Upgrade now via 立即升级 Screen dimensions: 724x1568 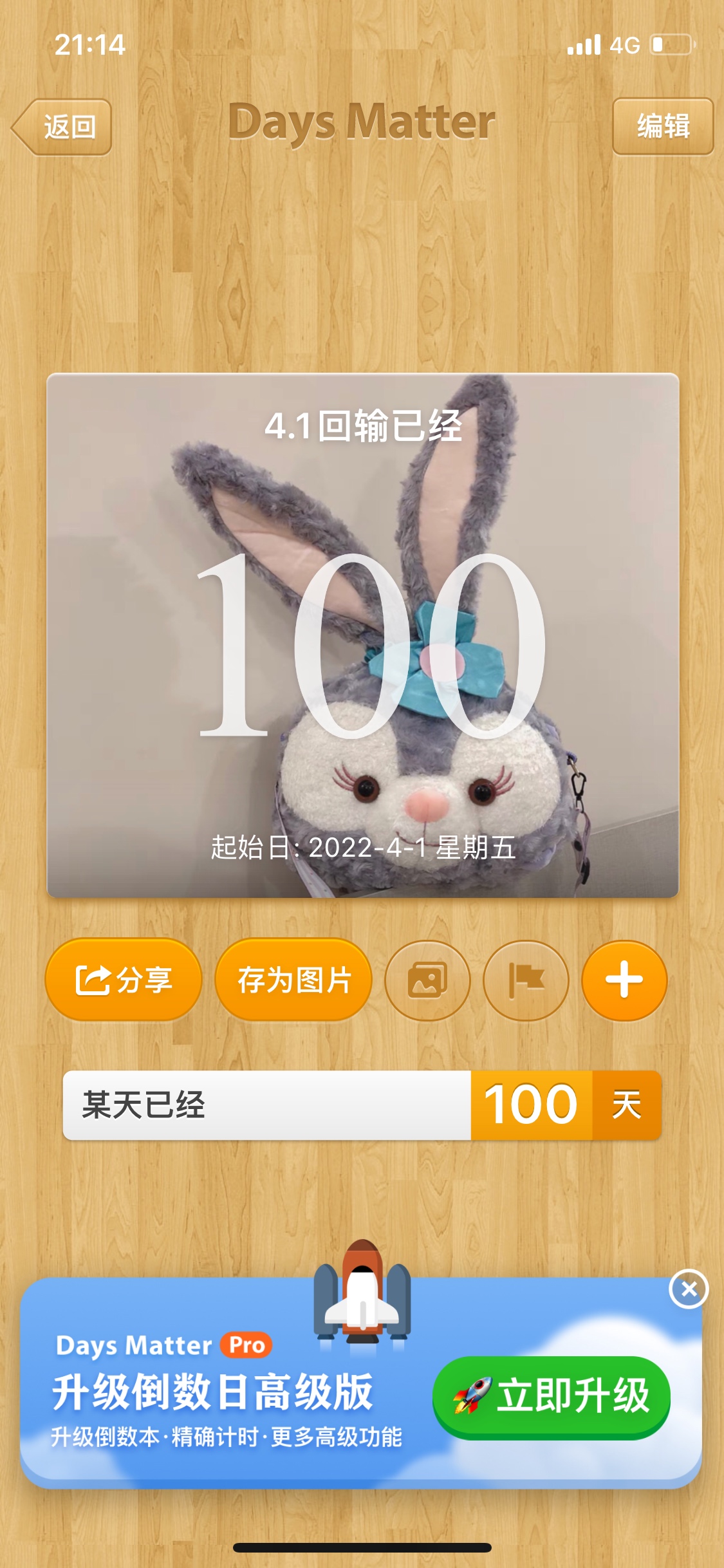tap(552, 1396)
